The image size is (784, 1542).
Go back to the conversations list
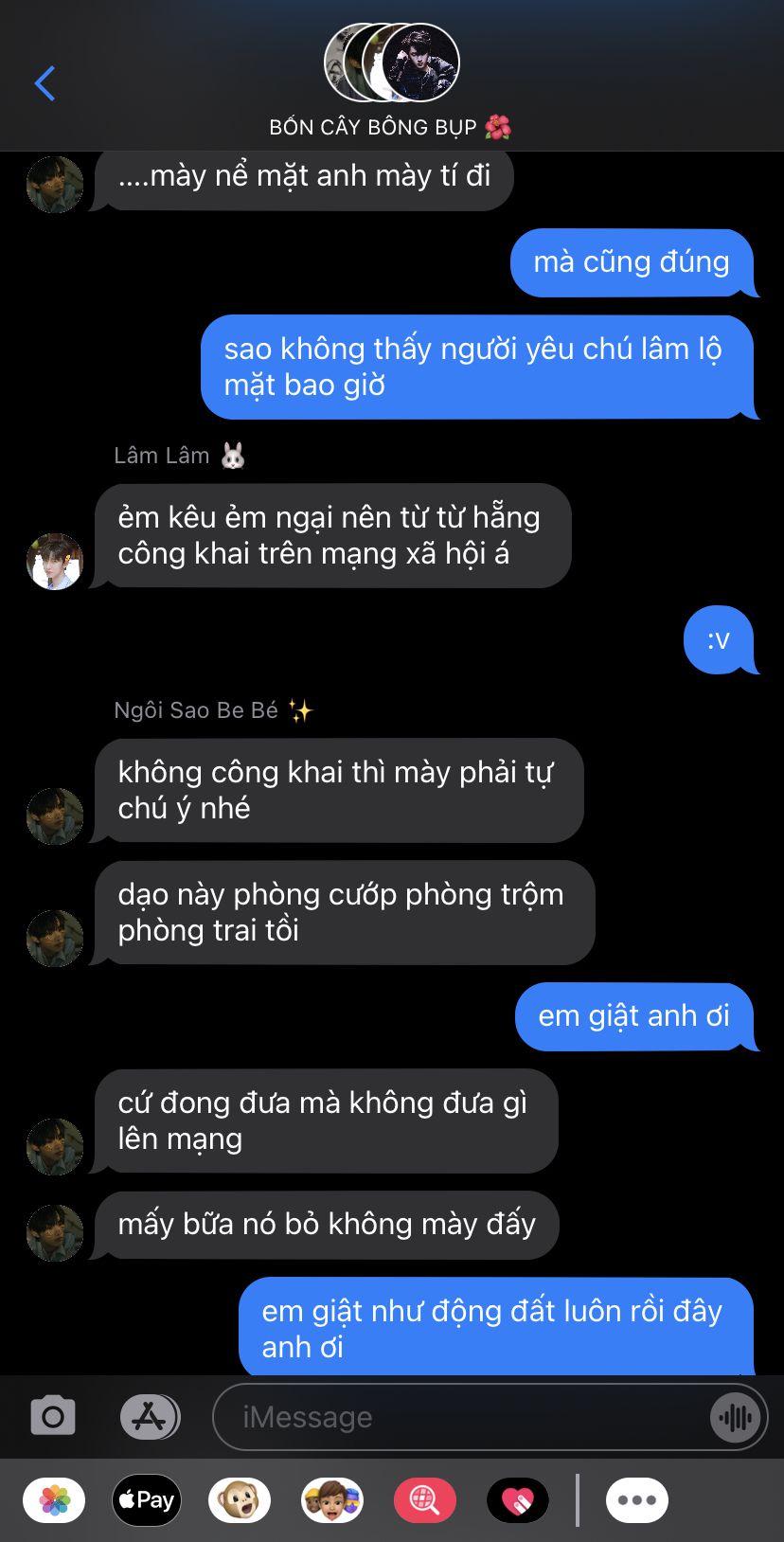point(45,83)
